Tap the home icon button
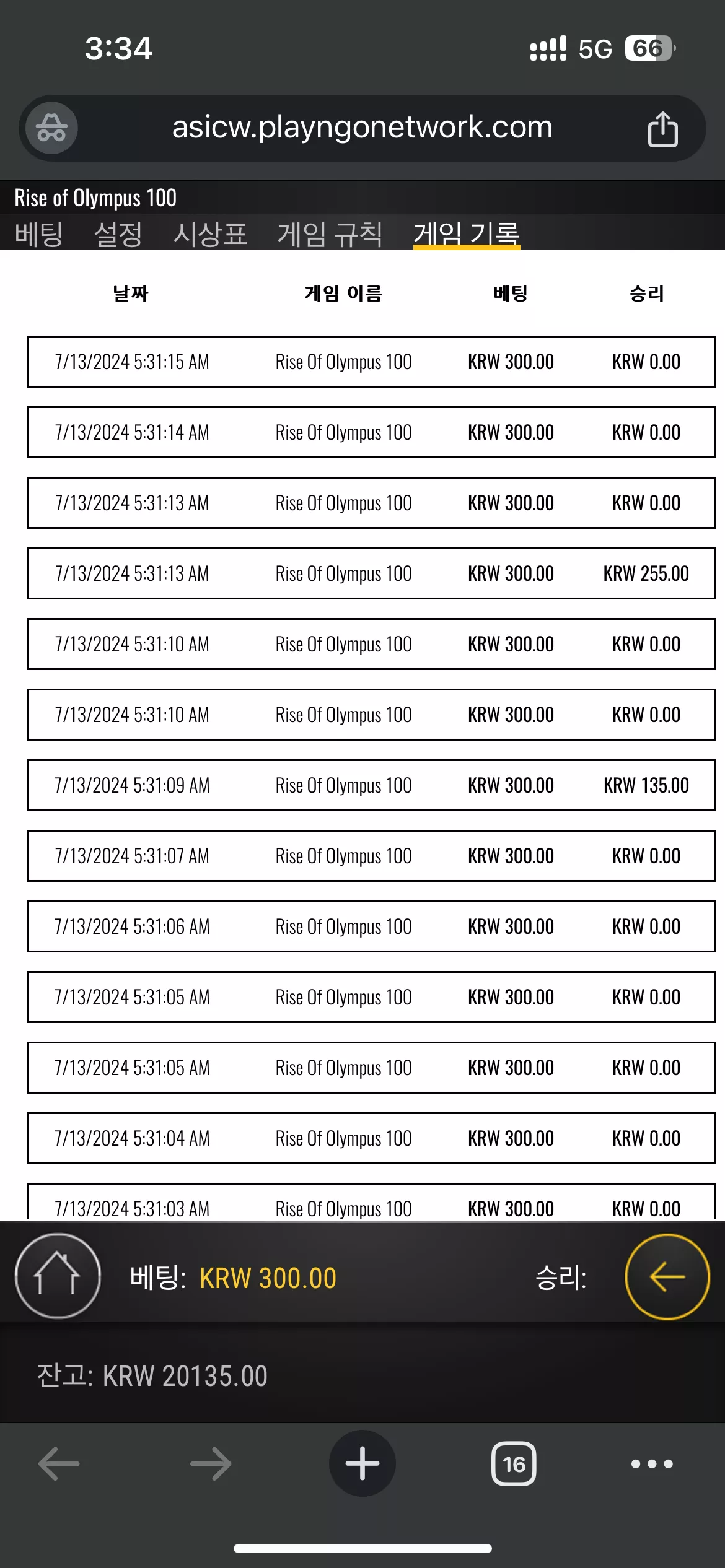The width and height of the screenshot is (725, 1568). pos(58,1276)
